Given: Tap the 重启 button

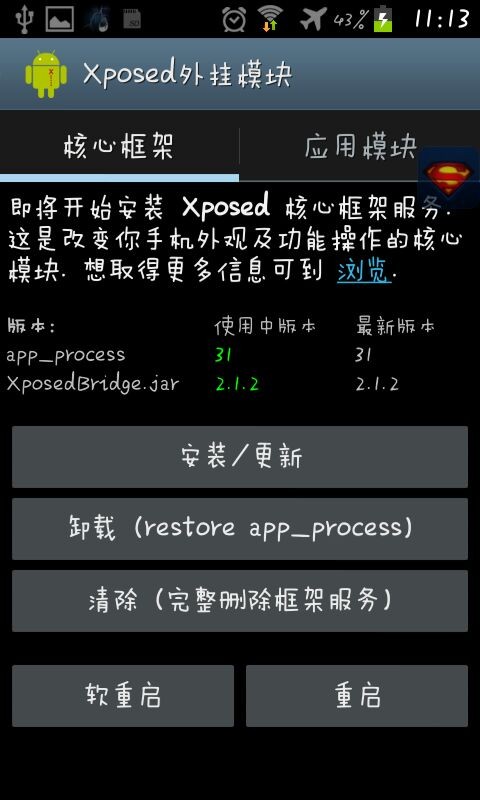Looking at the screenshot, I should (x=357, y=695).
